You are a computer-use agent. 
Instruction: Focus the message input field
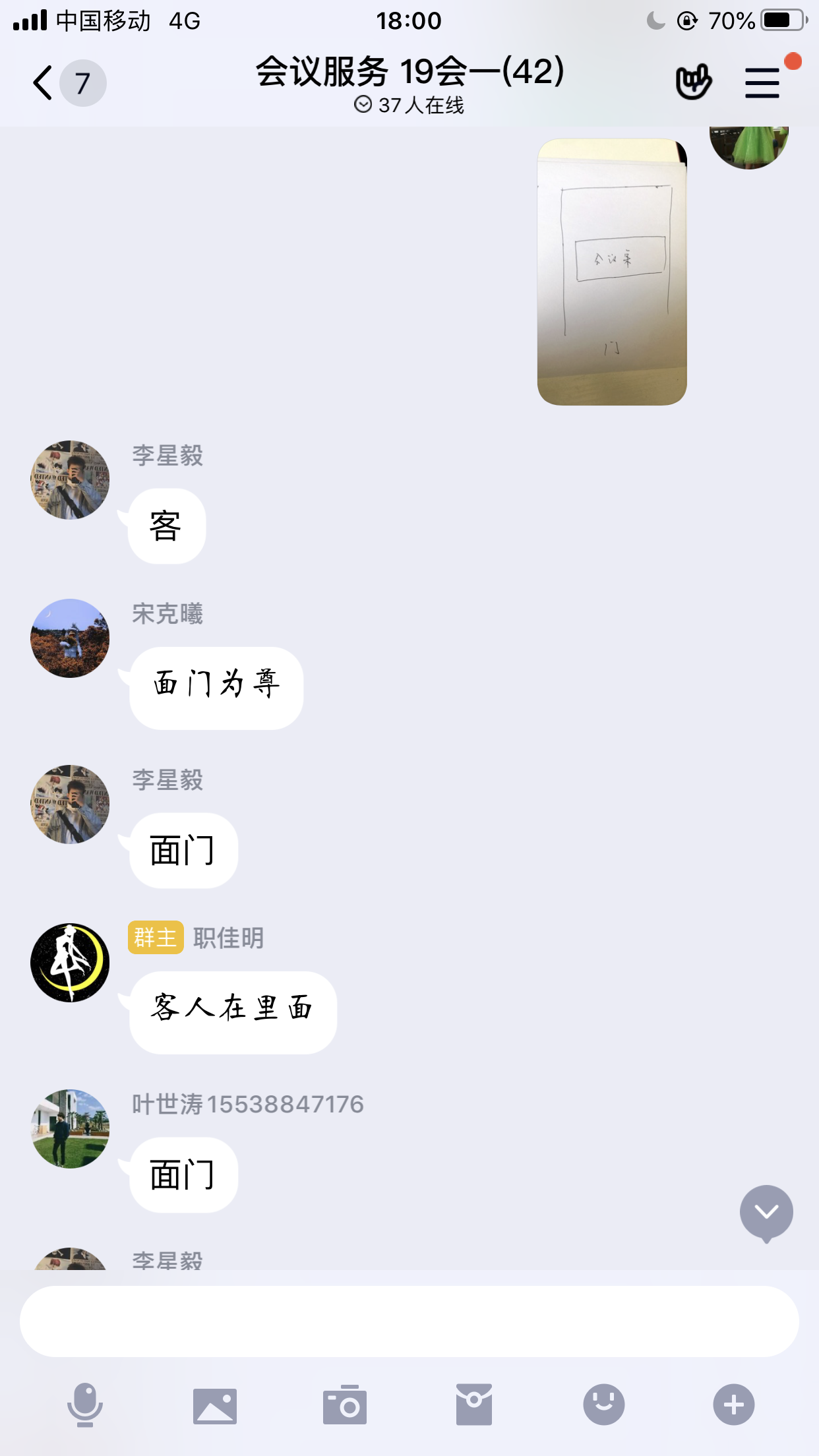click(409, 1321)
